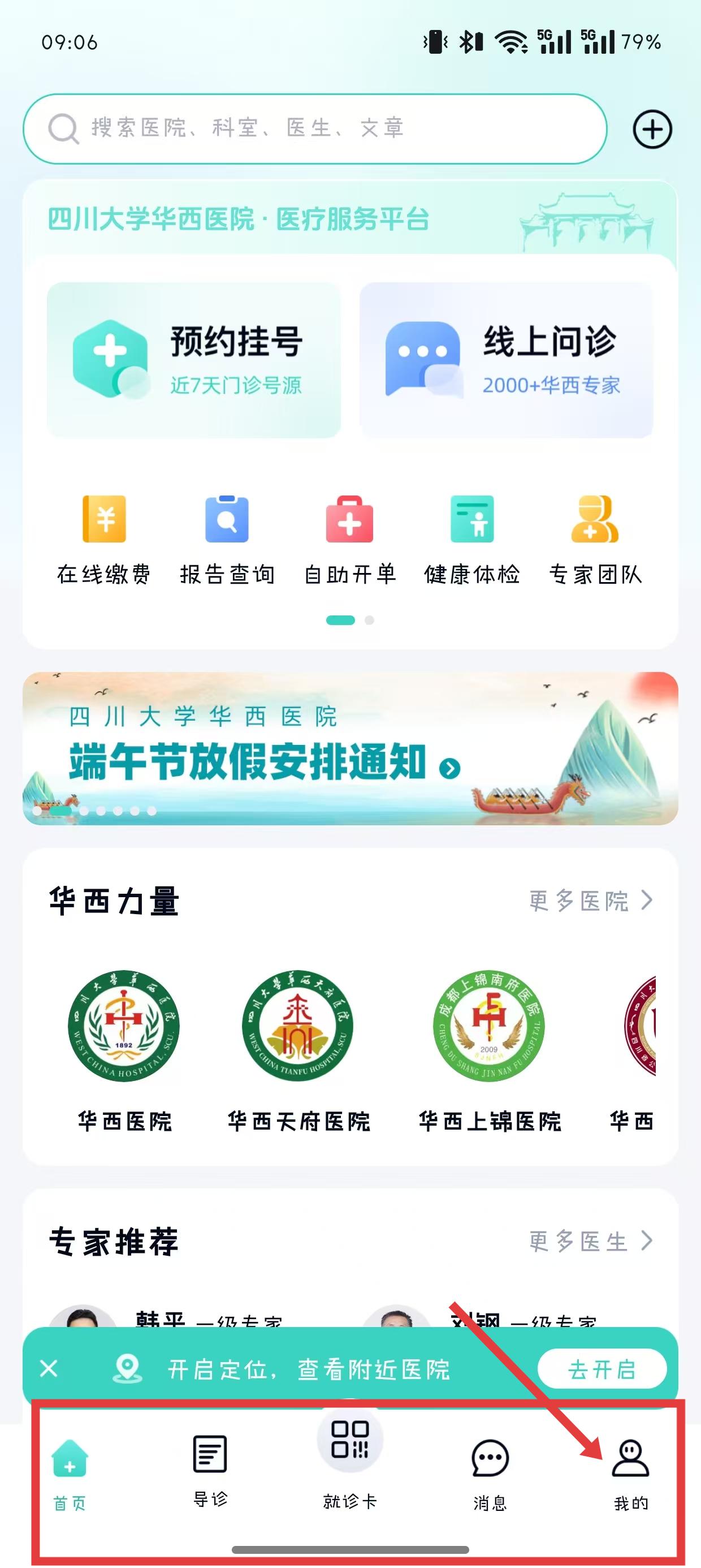This screenshot has height=1568, width=701.
Task: Open 健康体检 health checkup
Action: point(472,539)
